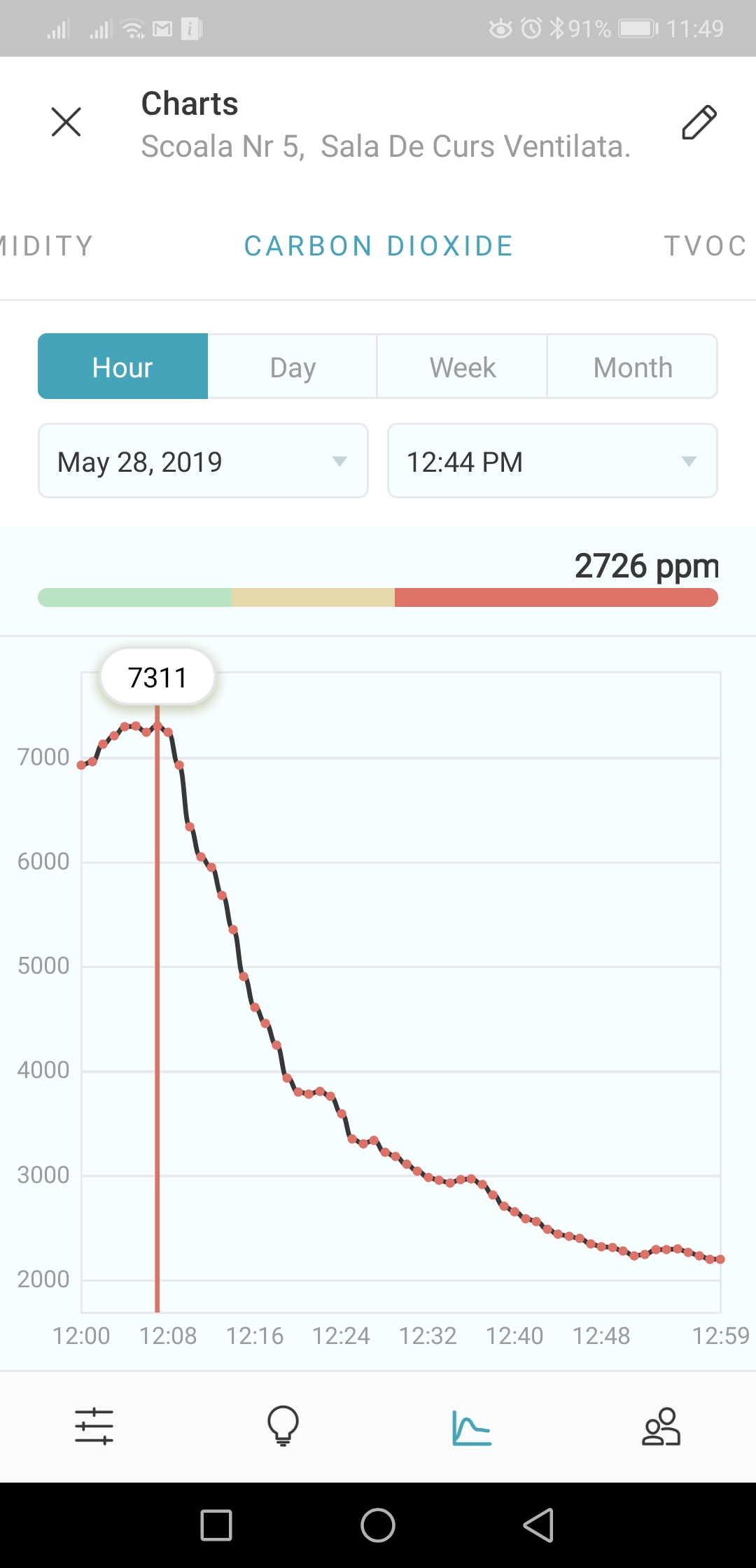The image size is (756, 1568).
Task: Select the Hour range
Action: point(122,367)
